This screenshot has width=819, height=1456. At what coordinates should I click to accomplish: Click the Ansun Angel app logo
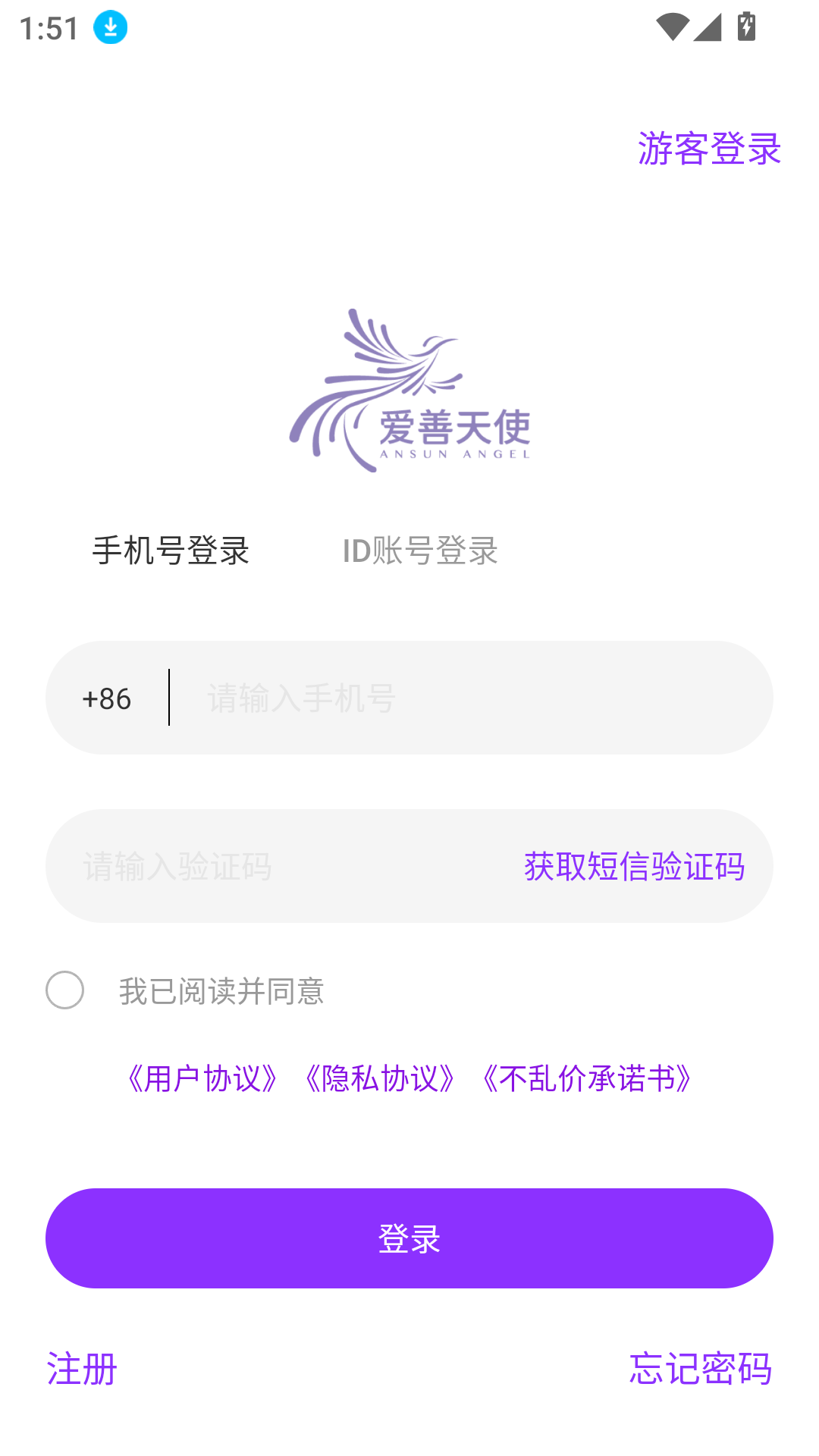click(x=409, y=387)
